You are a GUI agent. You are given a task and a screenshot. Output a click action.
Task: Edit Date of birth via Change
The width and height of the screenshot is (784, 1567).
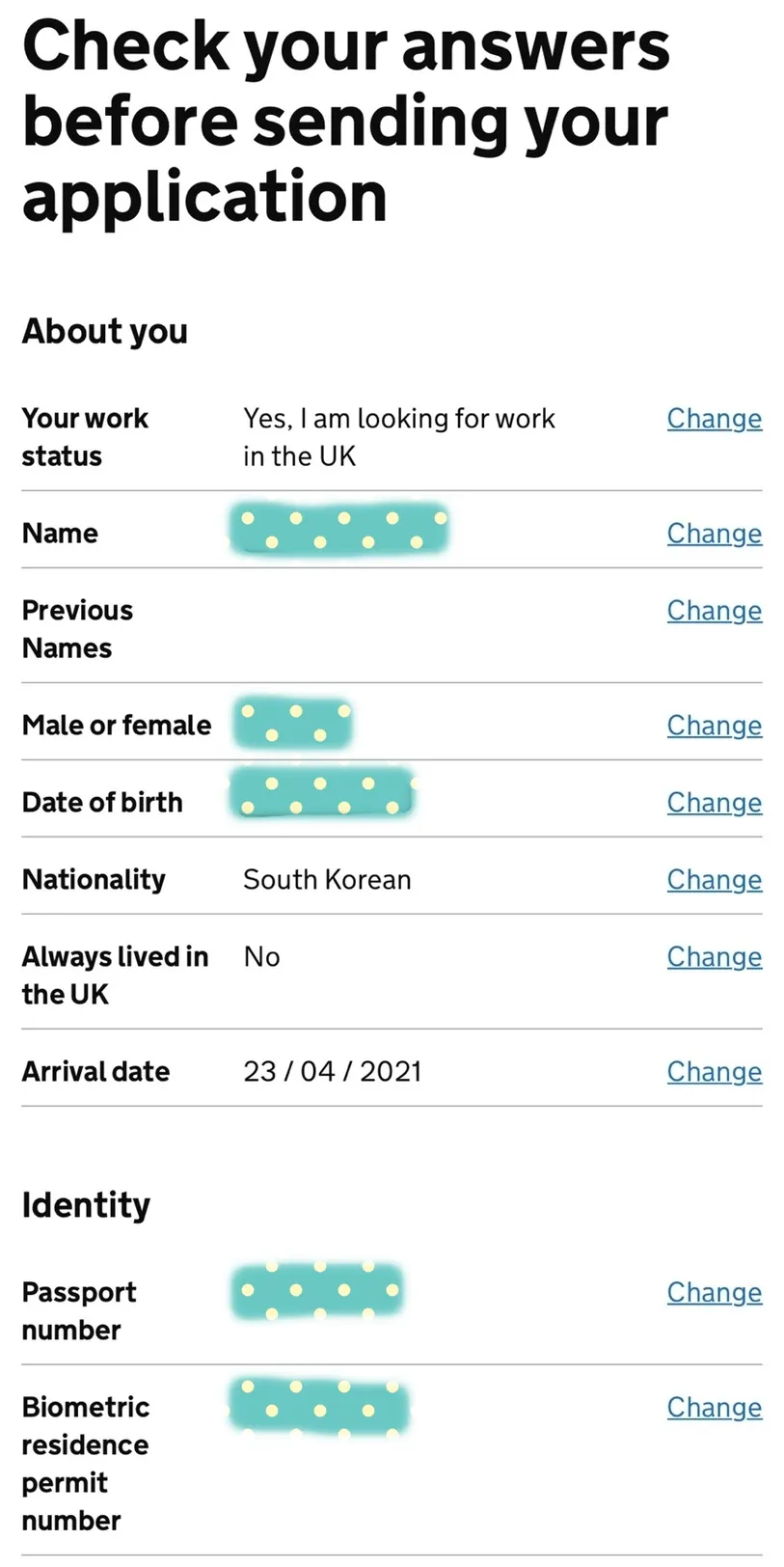[x=714, y=803]
